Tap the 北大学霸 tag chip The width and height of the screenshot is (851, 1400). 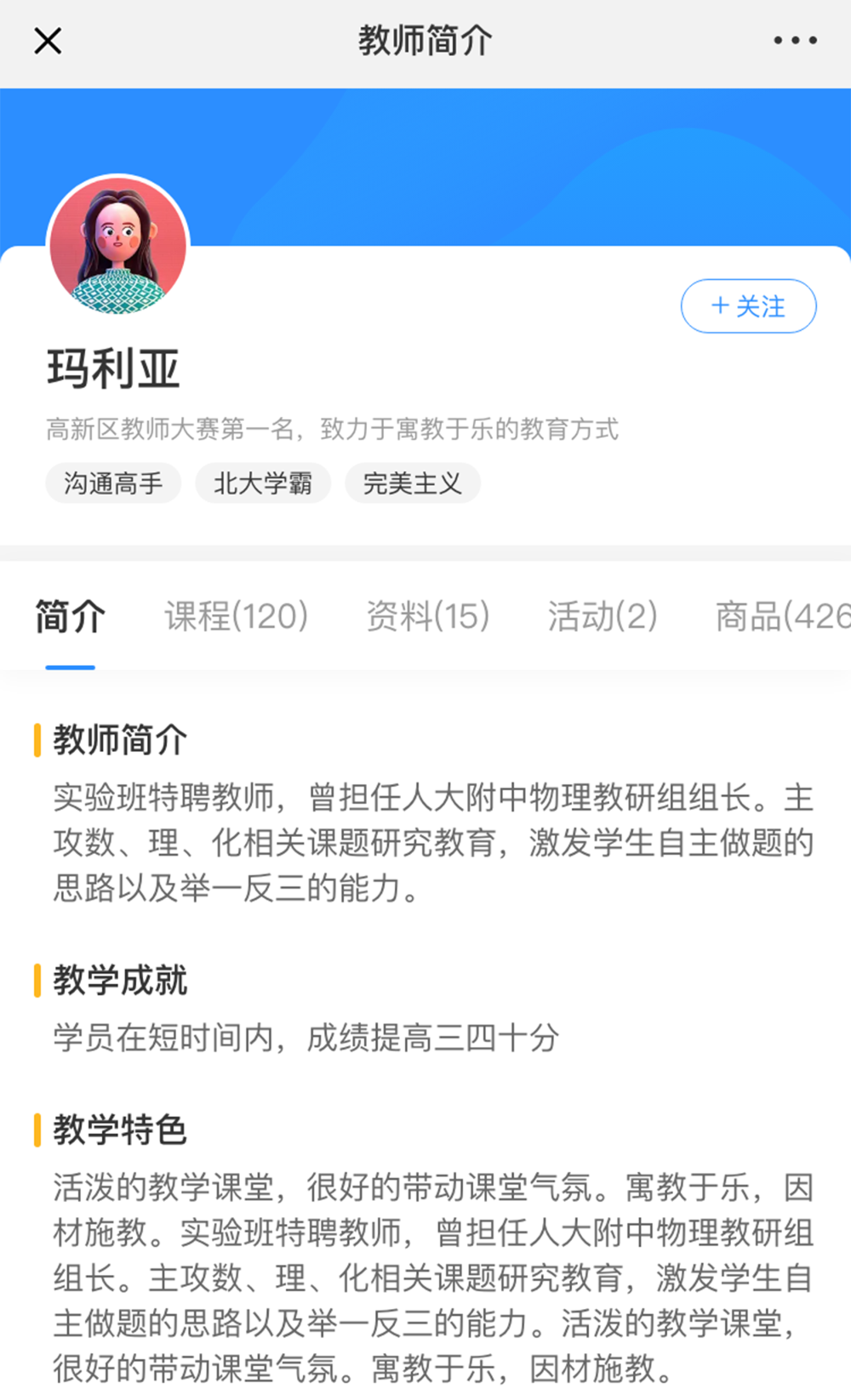coord(263,484)
